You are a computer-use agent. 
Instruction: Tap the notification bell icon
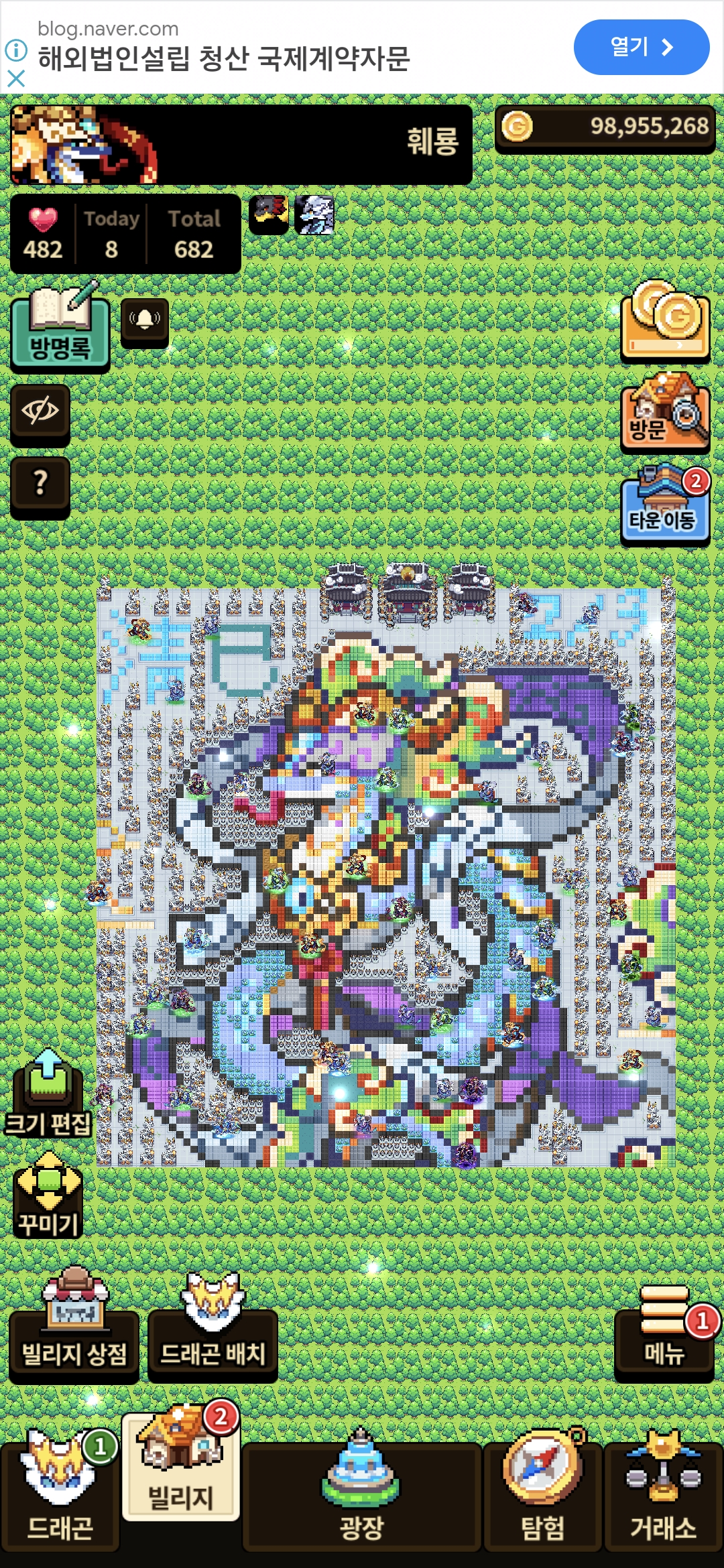coord(145,322)
